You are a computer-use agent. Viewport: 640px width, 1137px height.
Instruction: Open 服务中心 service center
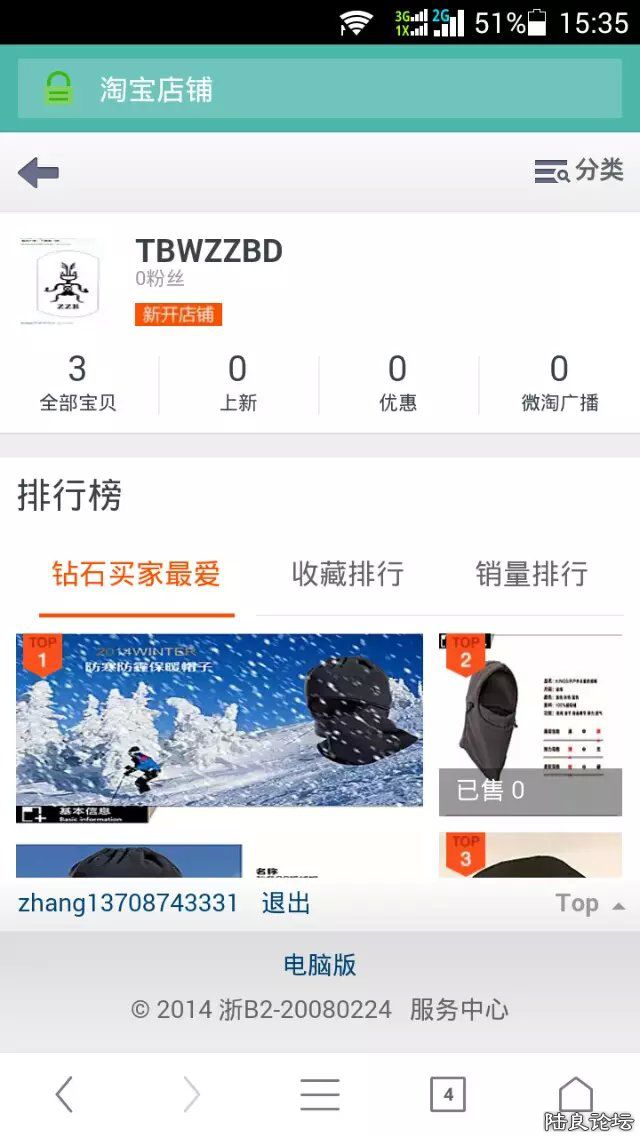(x=459, y=1010)
